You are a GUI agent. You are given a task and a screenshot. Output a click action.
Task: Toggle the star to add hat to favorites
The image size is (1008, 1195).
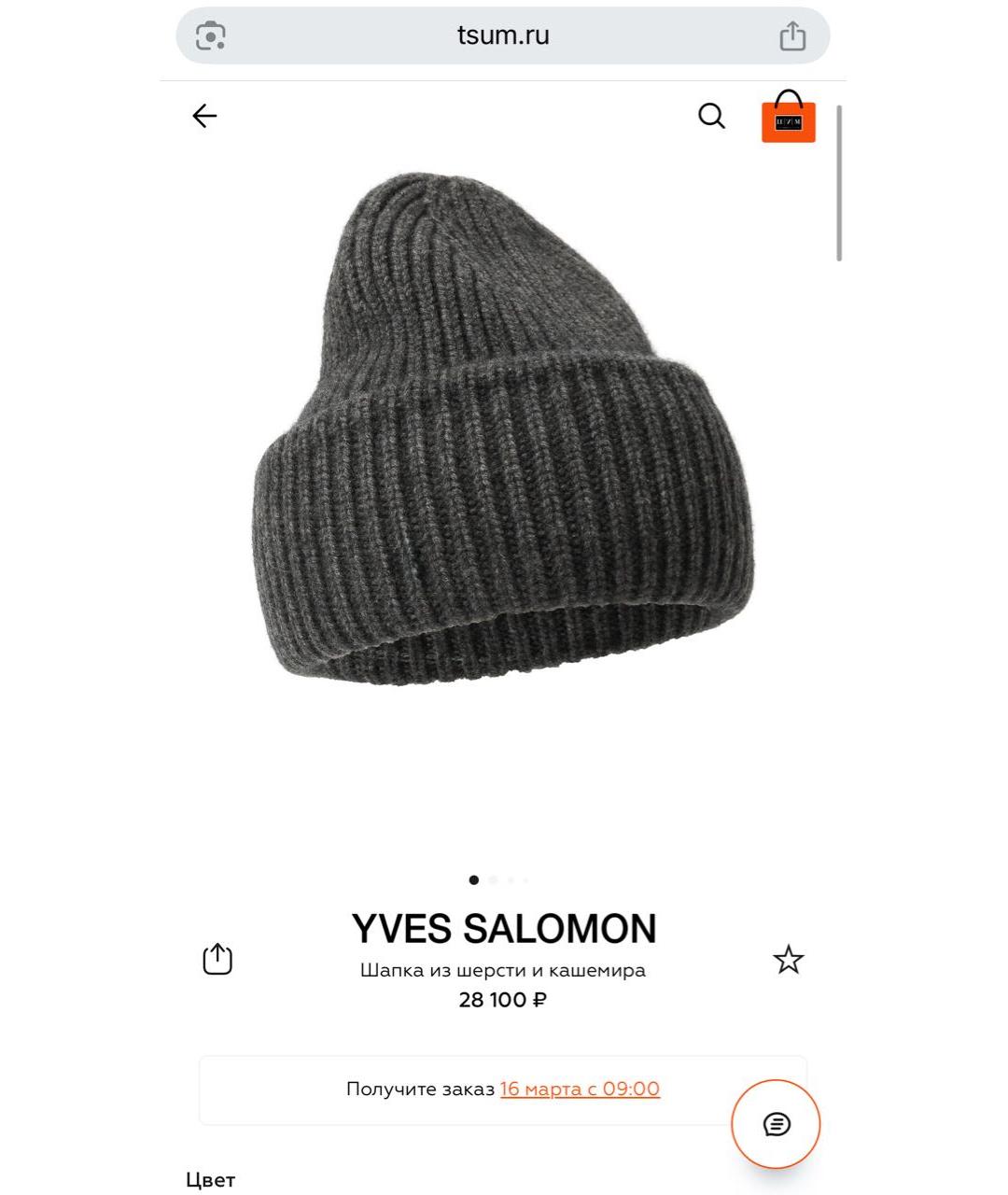pyautogui.click(x=789, y=958)
